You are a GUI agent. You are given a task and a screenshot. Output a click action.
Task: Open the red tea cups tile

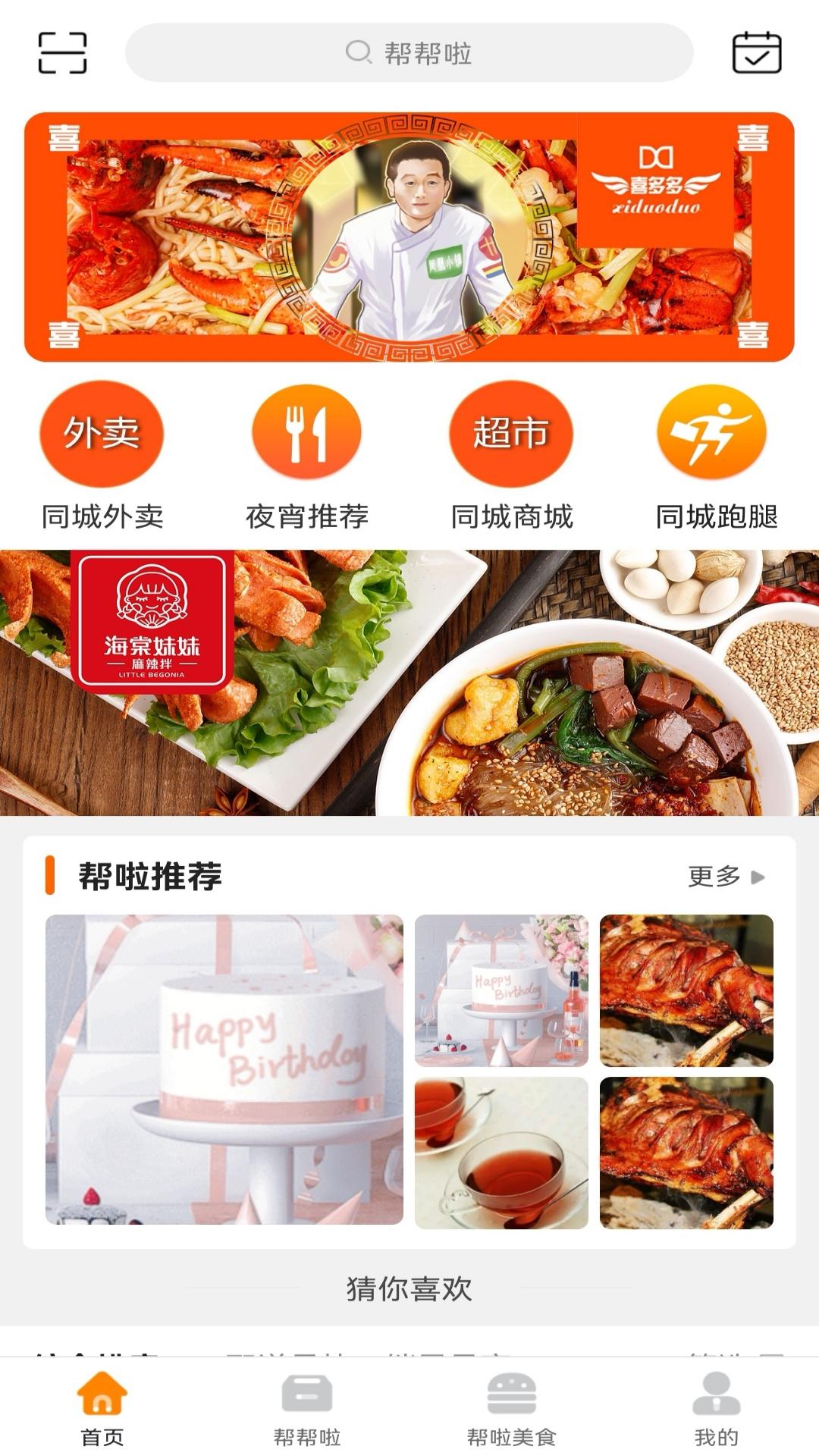click(x=501, y=1153)
